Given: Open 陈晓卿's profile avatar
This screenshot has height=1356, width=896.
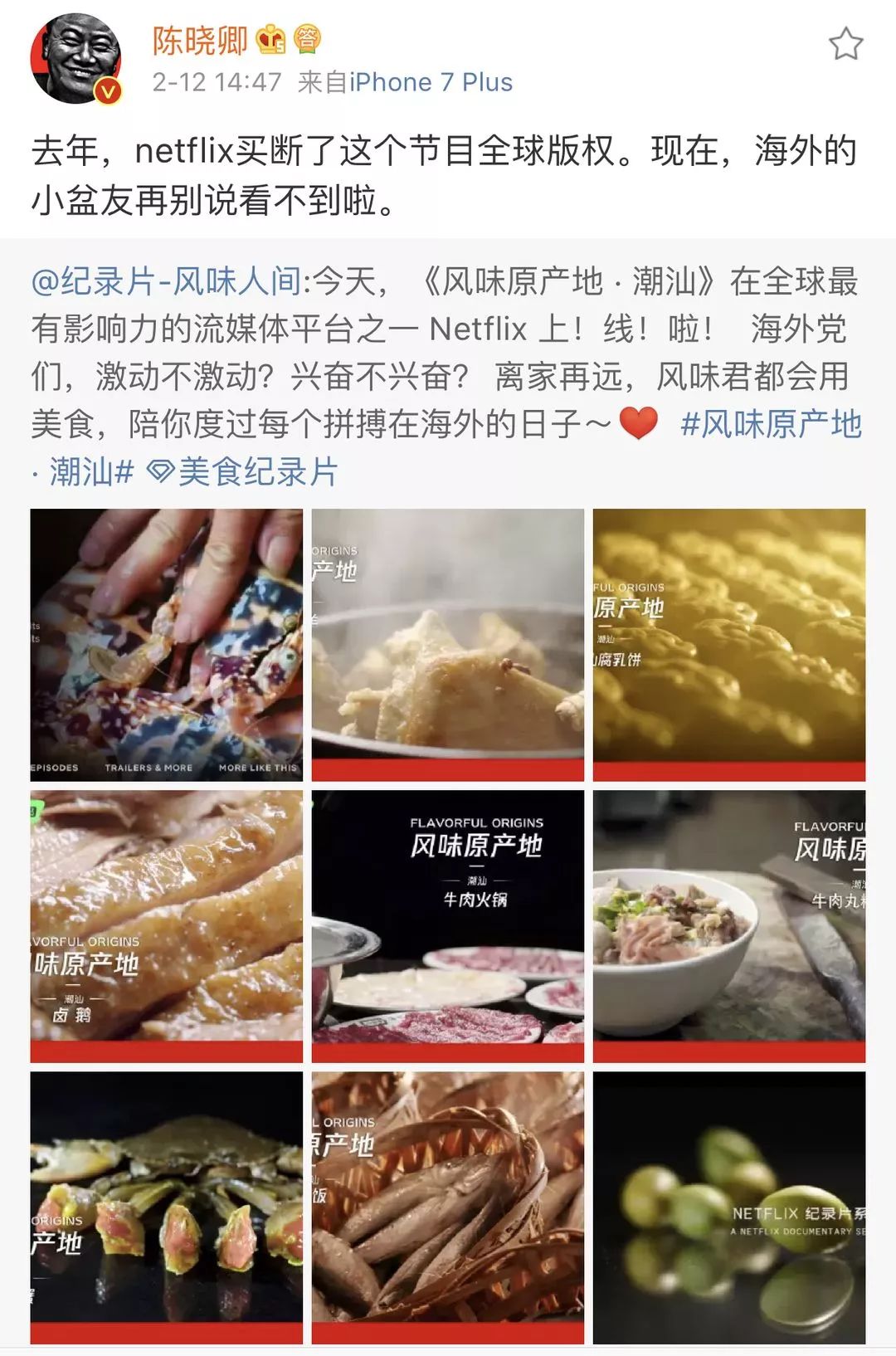Looking at the screenshot, I should coord(76,60).
